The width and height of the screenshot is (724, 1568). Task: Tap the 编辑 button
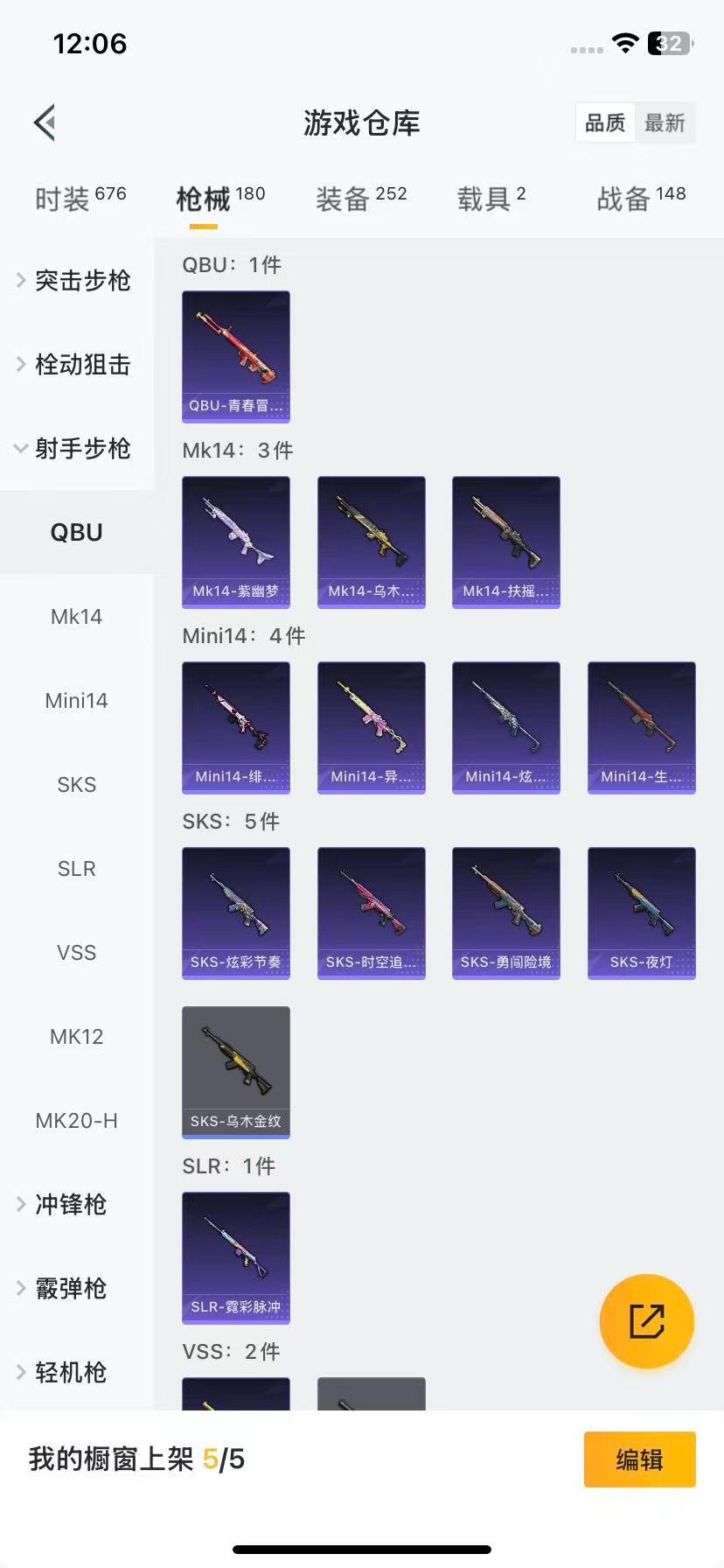click(639, 1459)
